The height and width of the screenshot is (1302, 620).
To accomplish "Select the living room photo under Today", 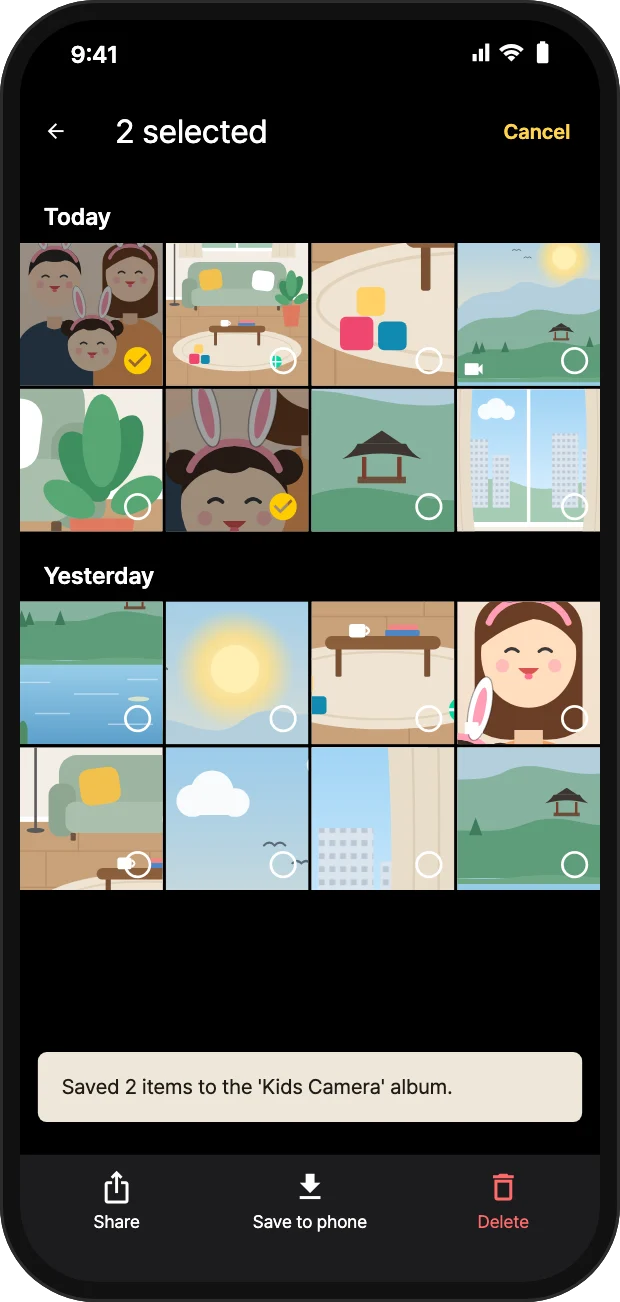I will [x=237, y=314].
